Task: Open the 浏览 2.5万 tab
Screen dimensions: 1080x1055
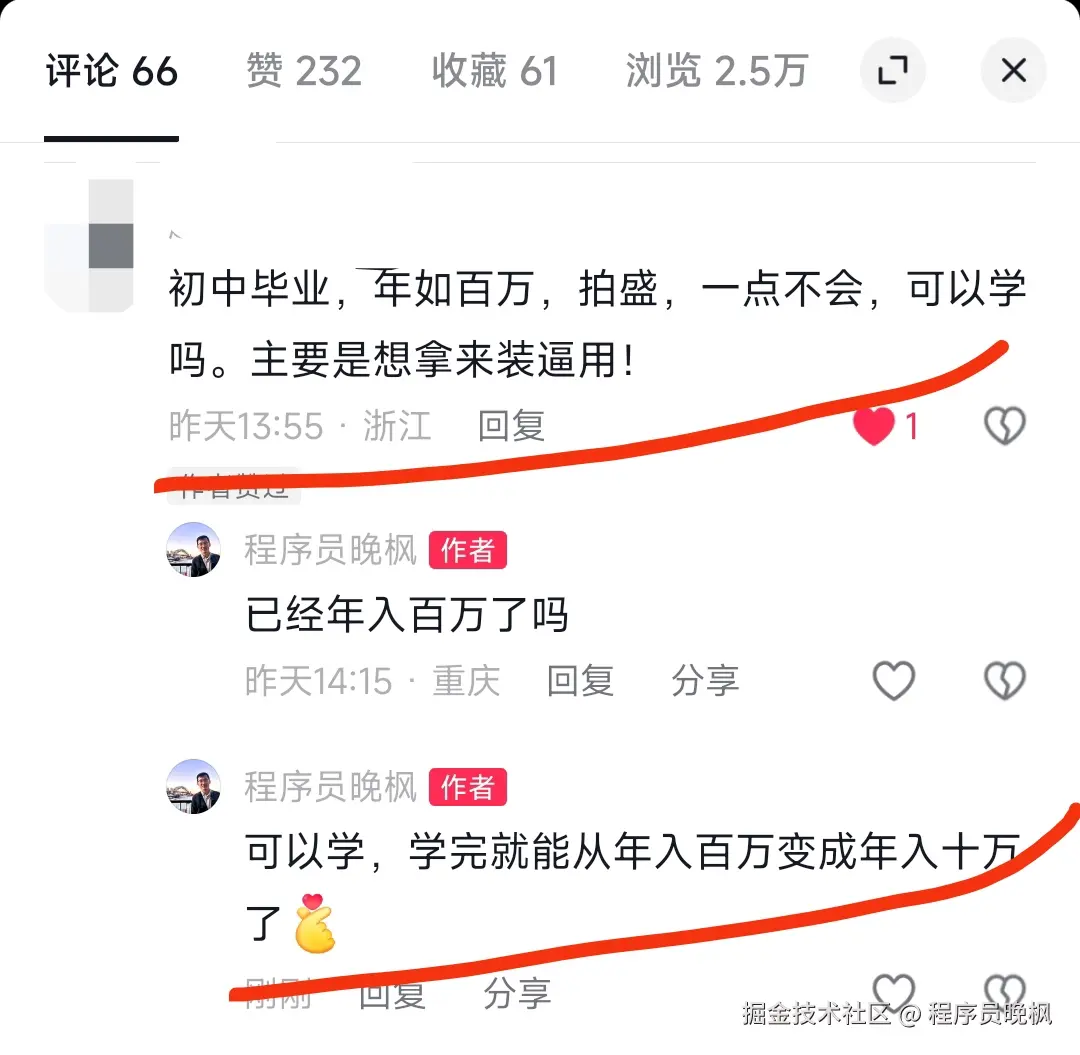Action: (716, 71)
